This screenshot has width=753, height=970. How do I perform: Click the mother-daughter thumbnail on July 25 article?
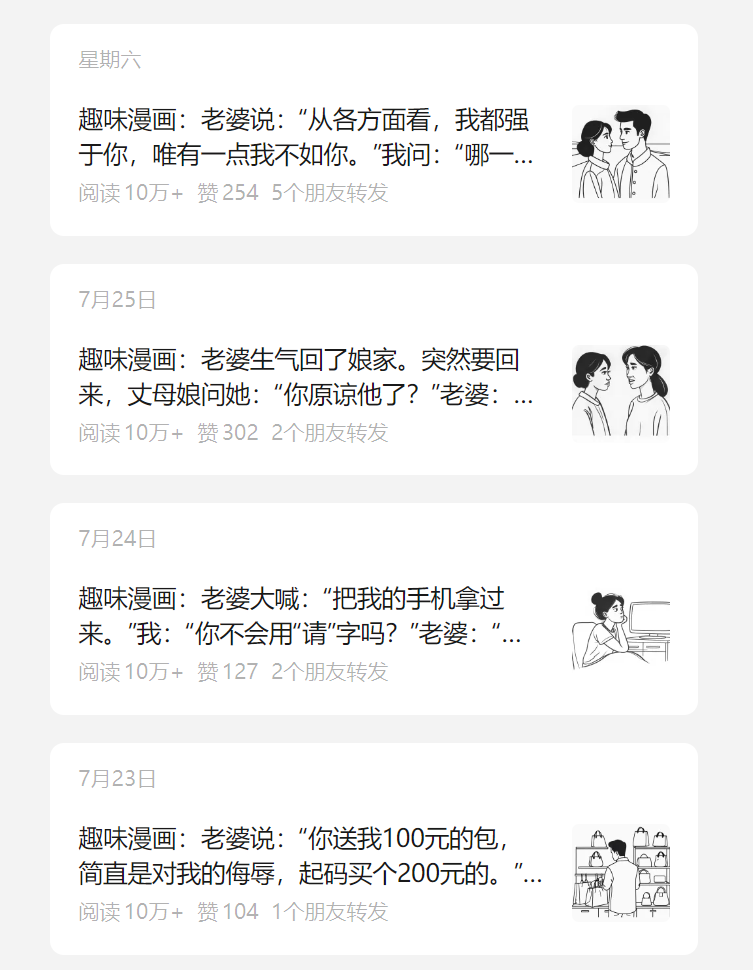point(621,388)
